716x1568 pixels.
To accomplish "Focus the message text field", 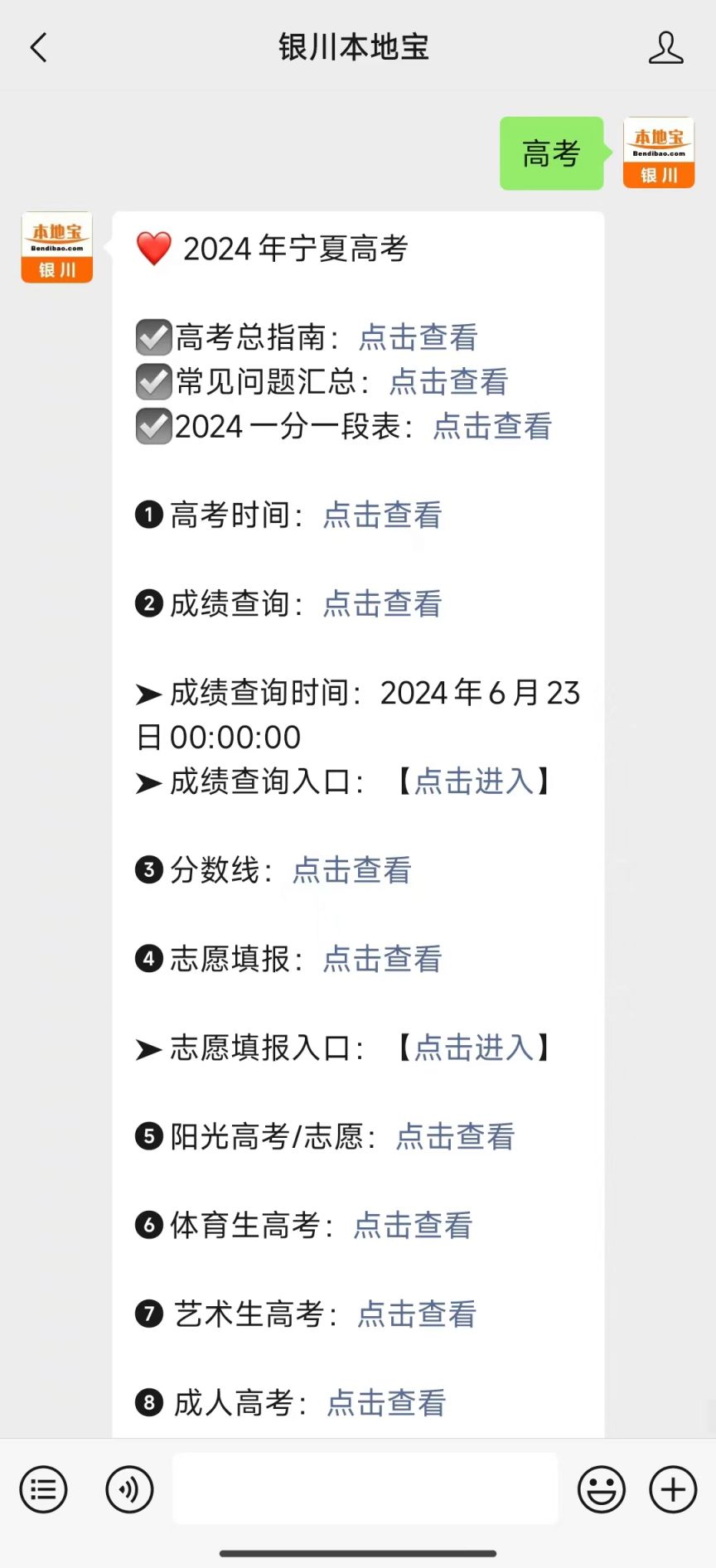I will pos(365,1489).
